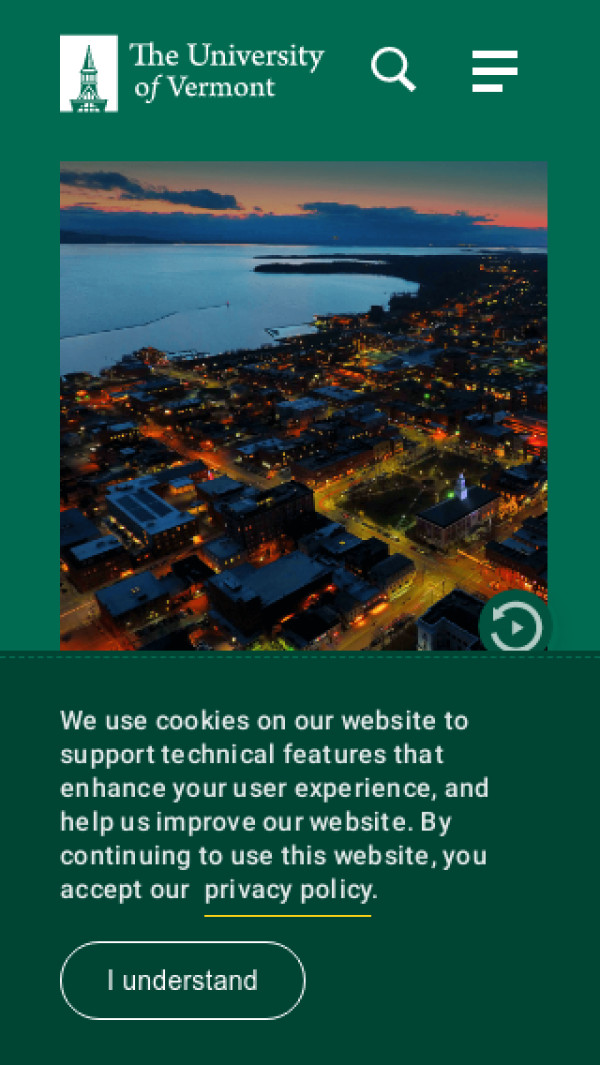
Task: Open the hamburger navigation menu
Action: point(494,71)
